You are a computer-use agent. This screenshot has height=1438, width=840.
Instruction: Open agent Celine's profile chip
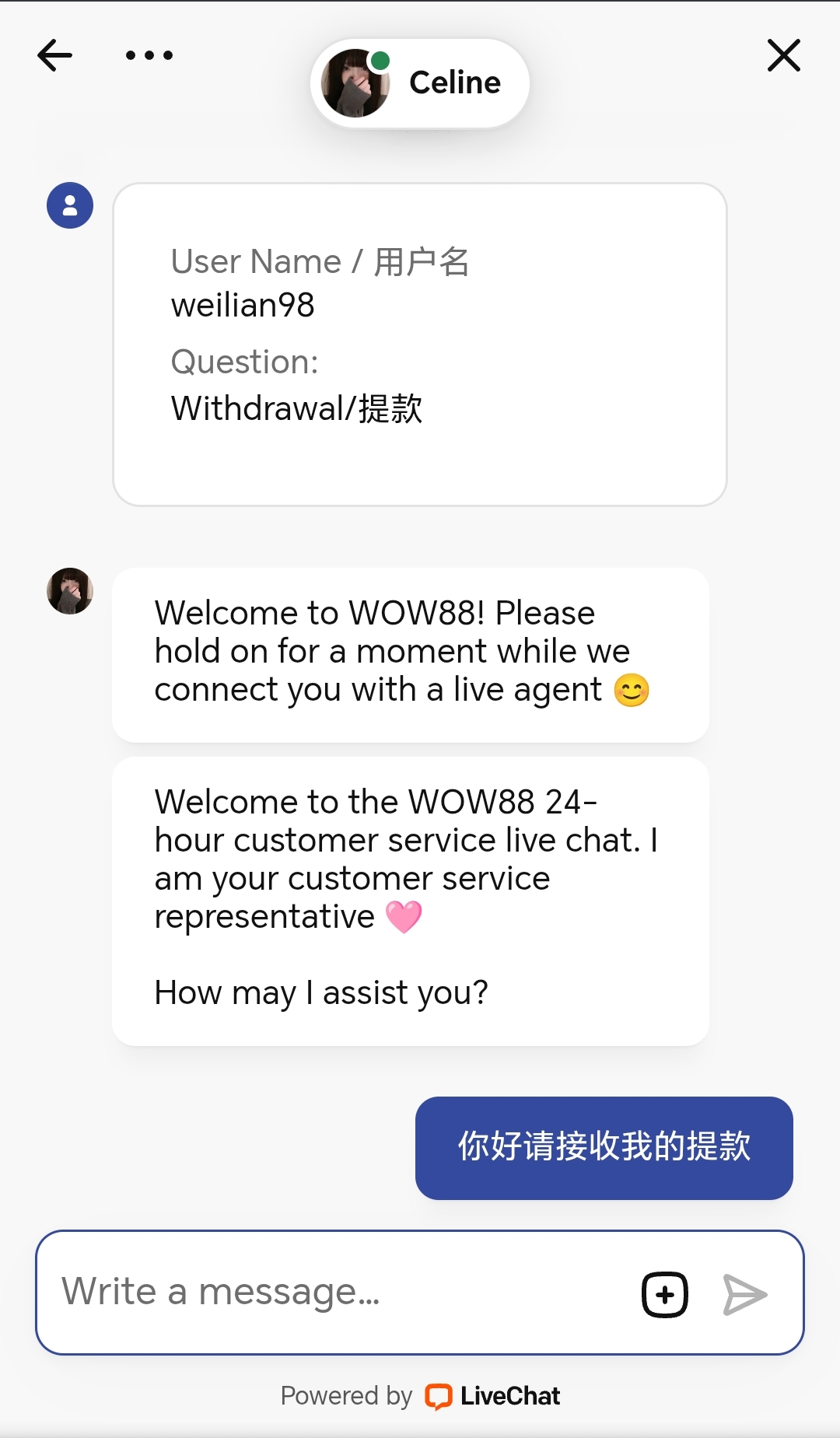tap(420, 83)
